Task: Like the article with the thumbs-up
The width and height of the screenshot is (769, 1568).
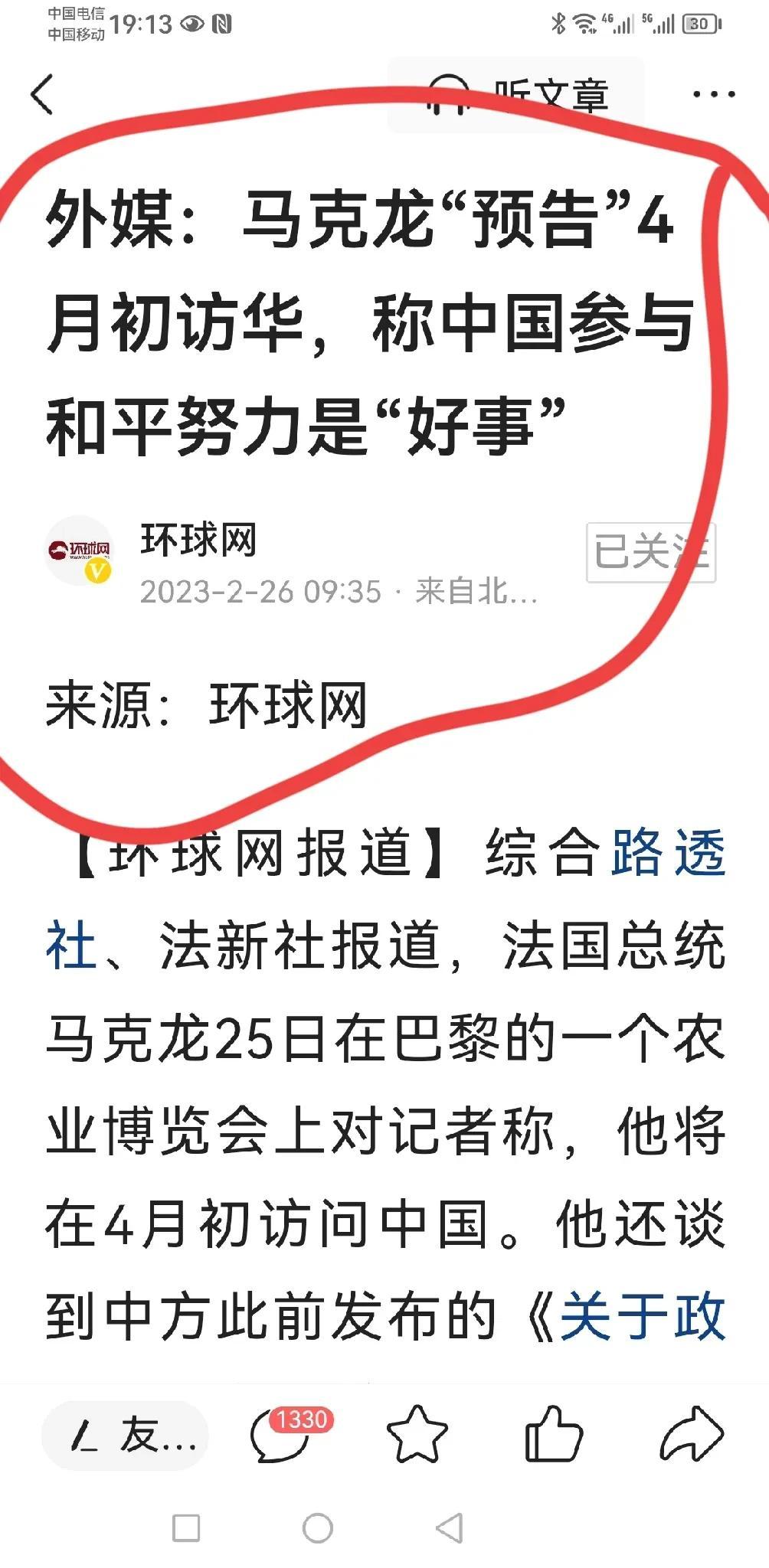Action: pos(554,1434)
